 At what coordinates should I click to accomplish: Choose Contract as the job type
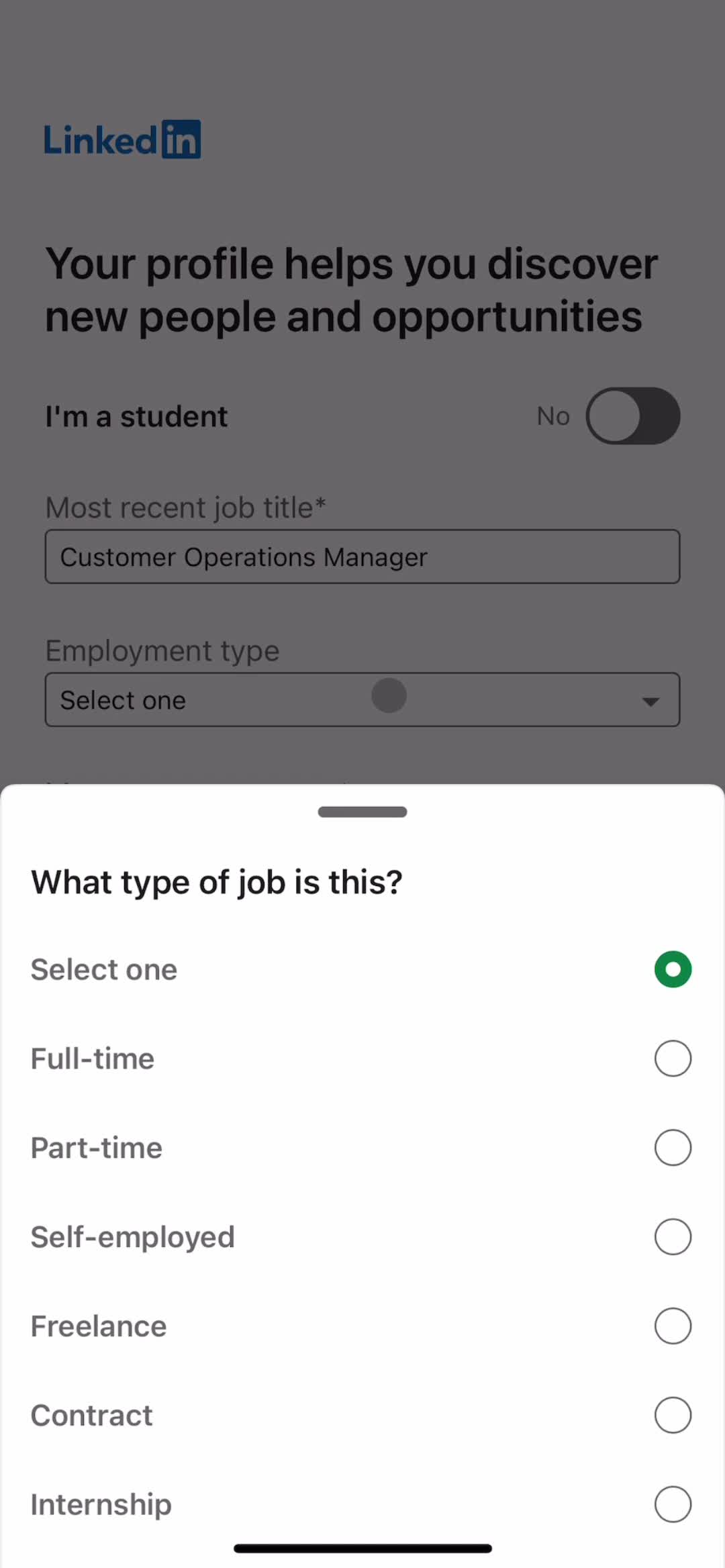(672, 1414)
